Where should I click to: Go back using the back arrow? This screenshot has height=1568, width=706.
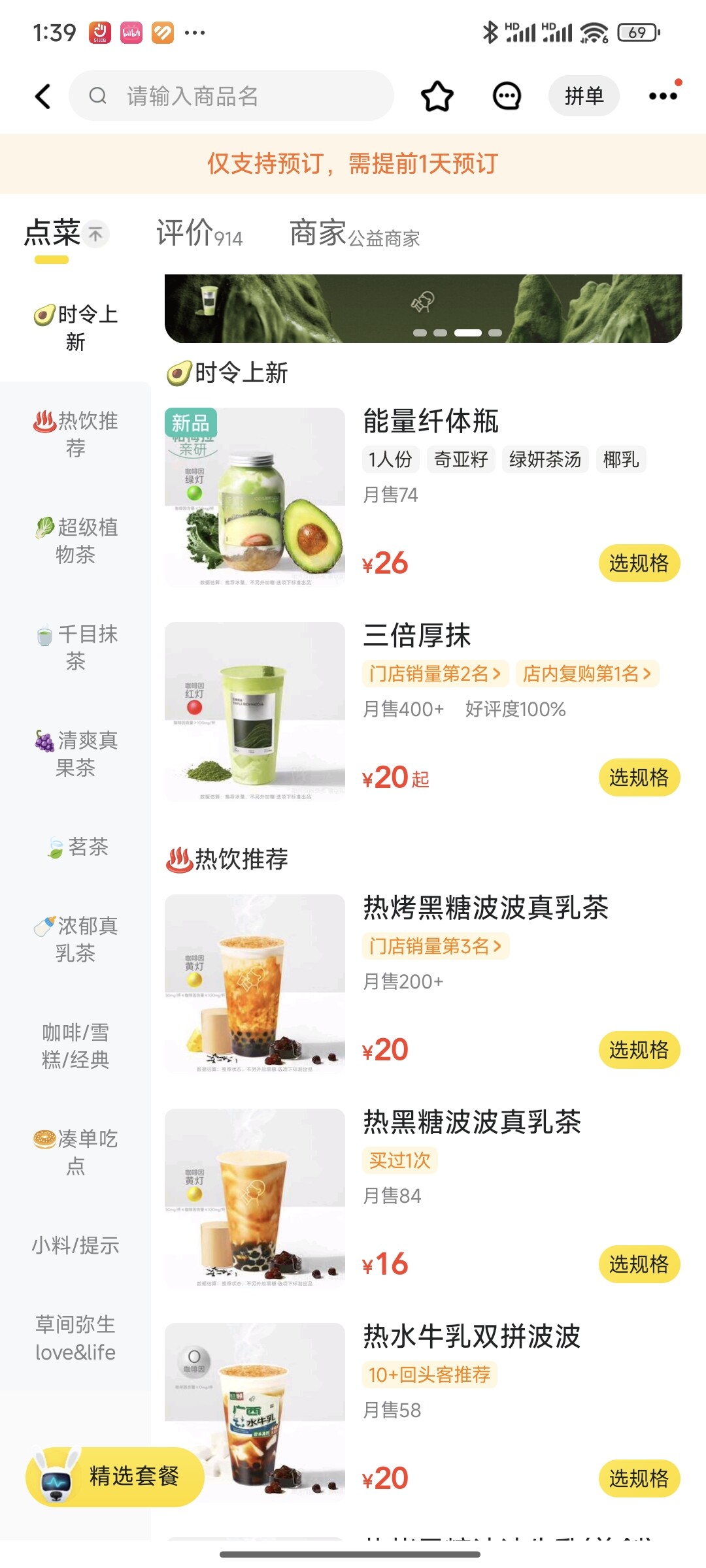point(43,97)
